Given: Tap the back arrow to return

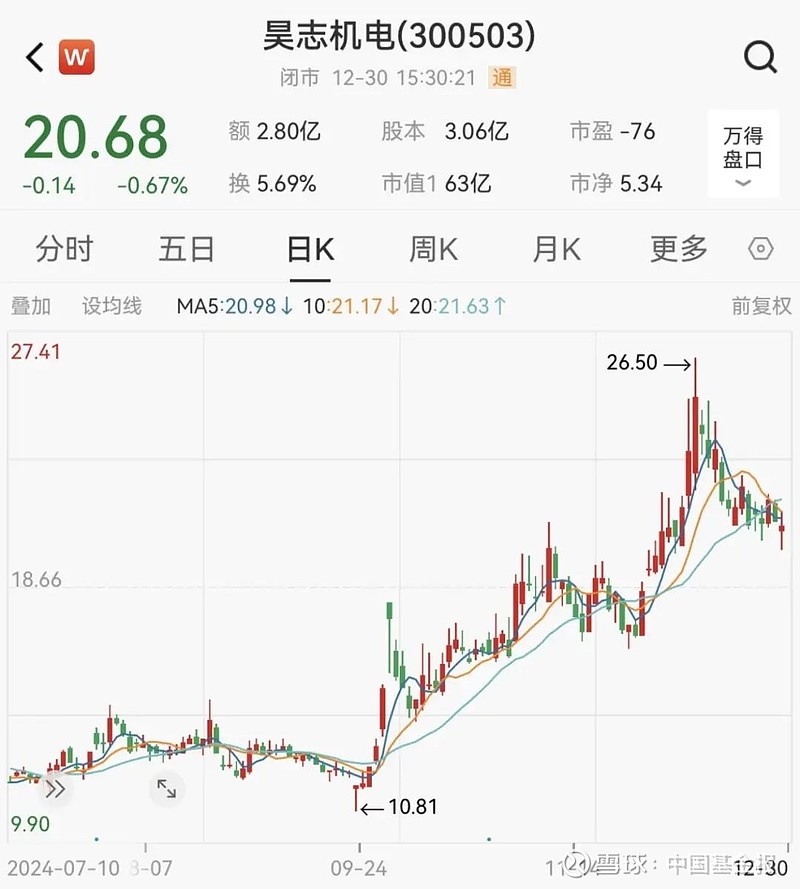Looking at the screenshot, I should pyautogui.click(x=32, y=57).
